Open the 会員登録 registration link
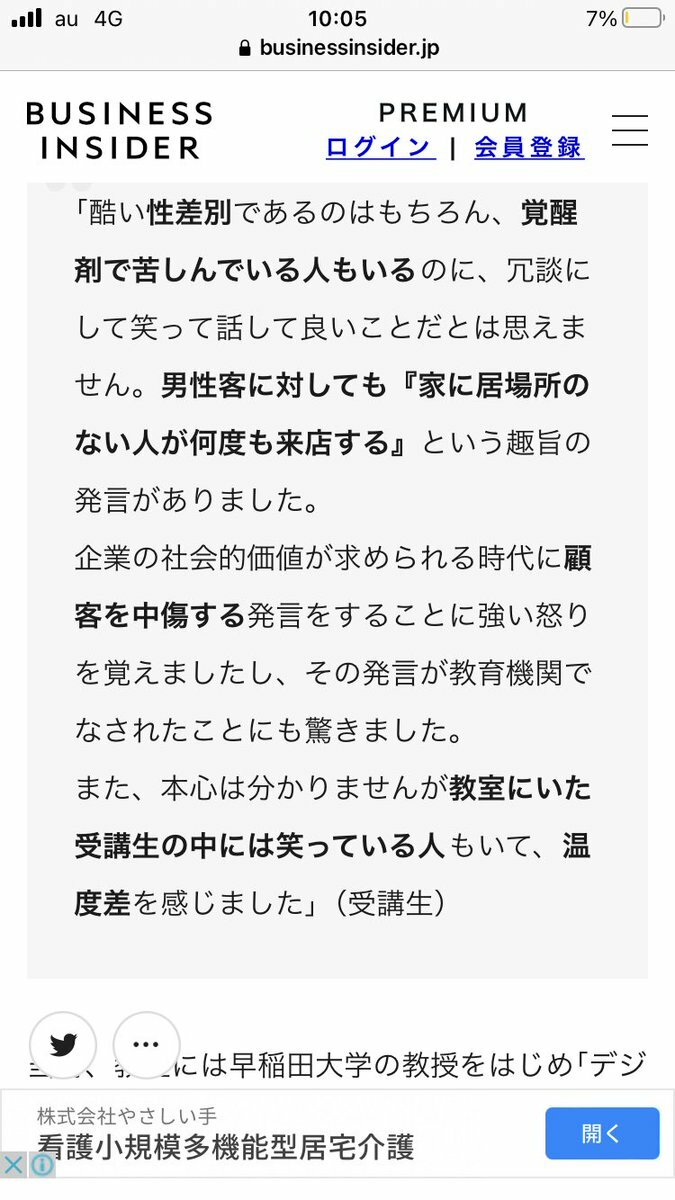 528,147
